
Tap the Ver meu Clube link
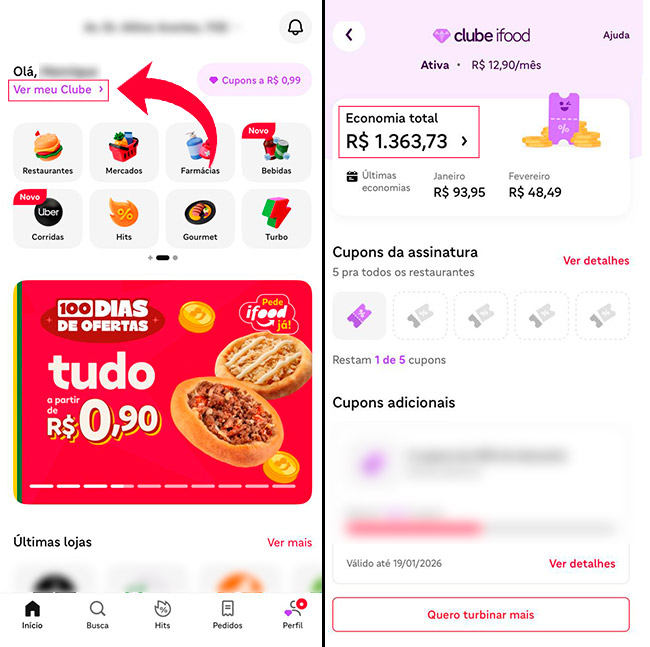pyautogui.click(x=60, y=89)
